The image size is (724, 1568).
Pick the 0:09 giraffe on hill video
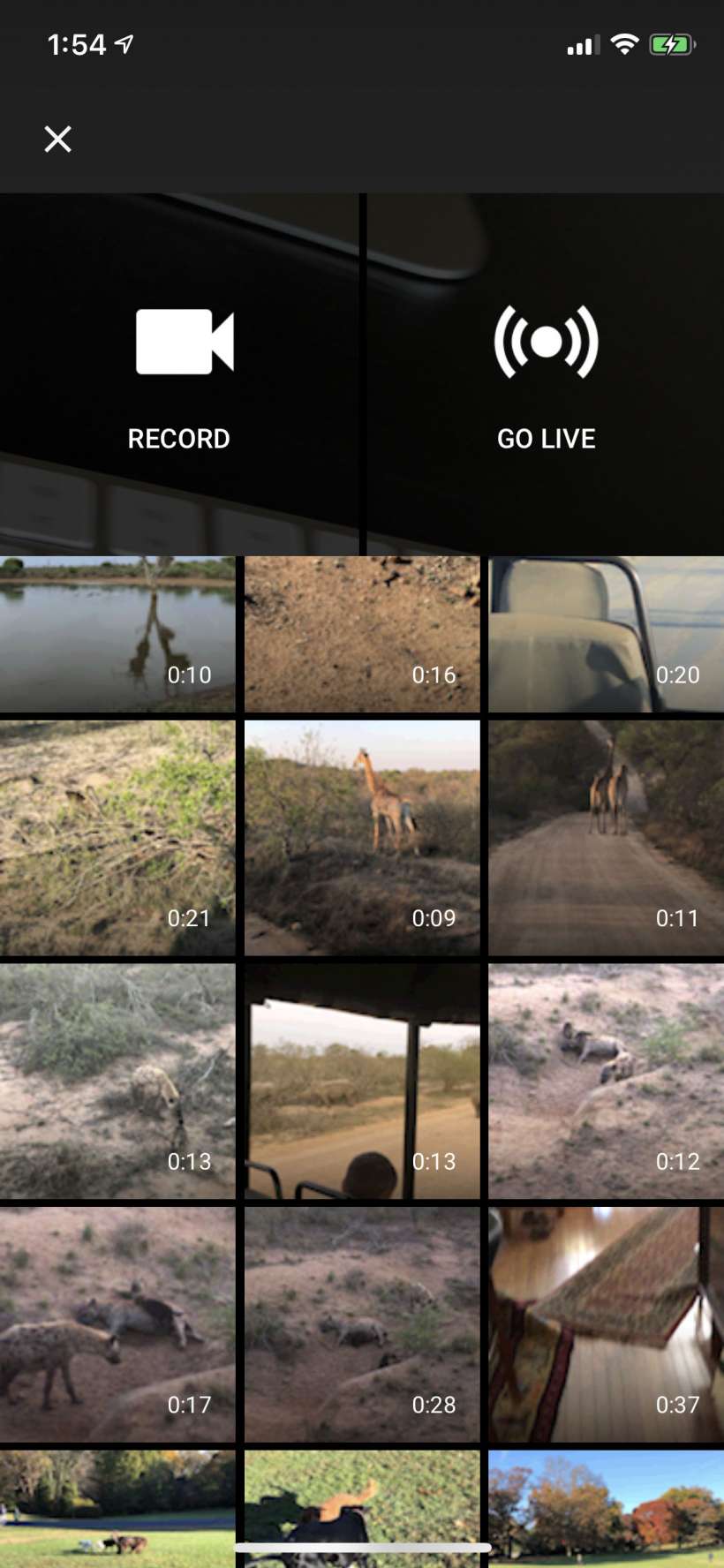click(362, 837)
